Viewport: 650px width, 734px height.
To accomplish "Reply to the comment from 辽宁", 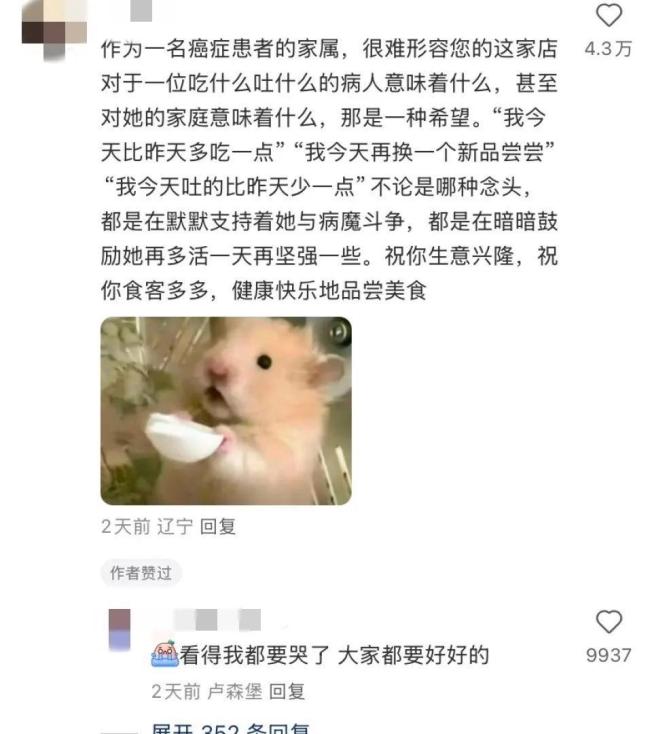I will point(218,526).
